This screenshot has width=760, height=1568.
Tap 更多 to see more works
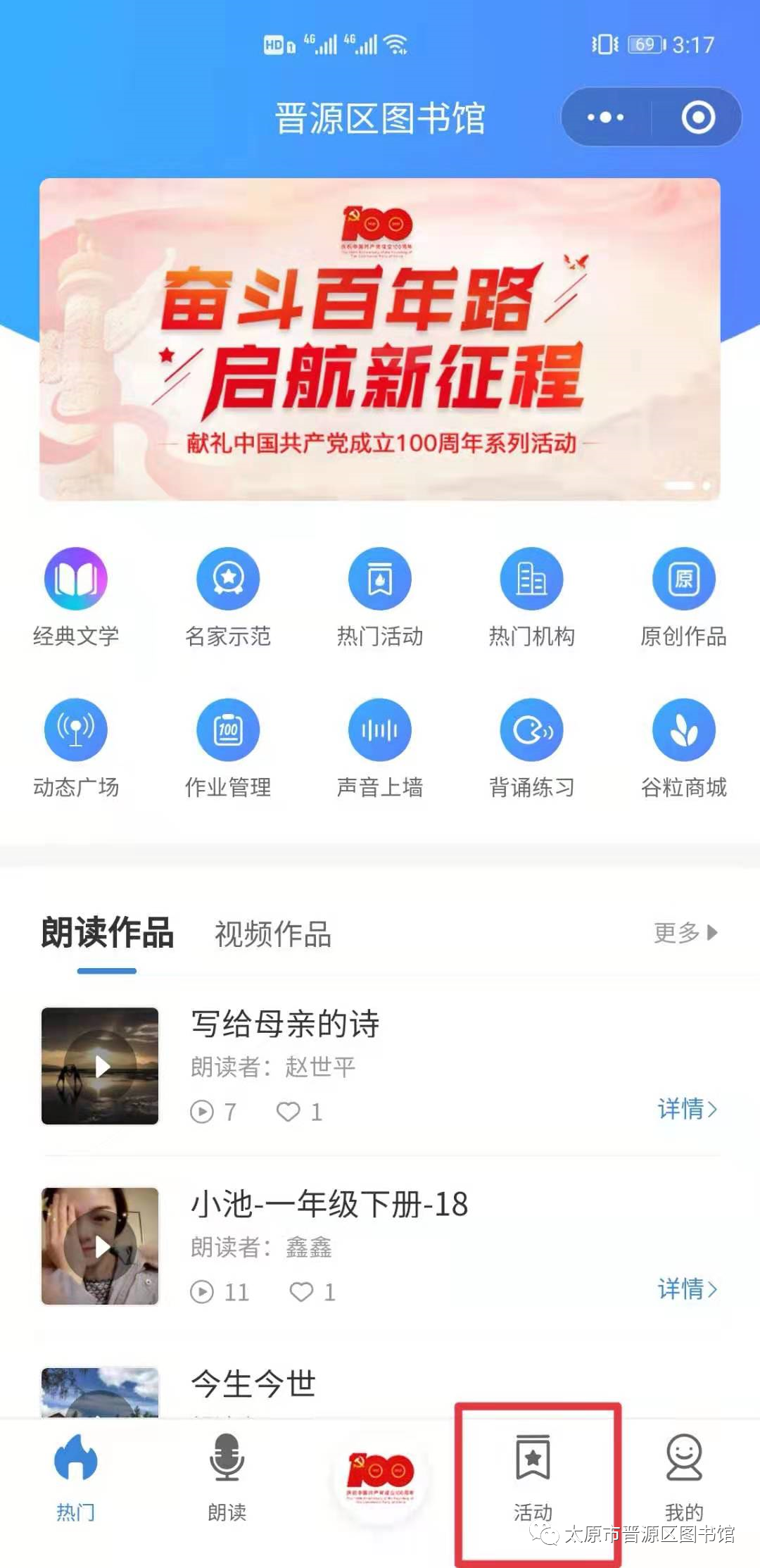pyautogui.click(x=685, y=933)
